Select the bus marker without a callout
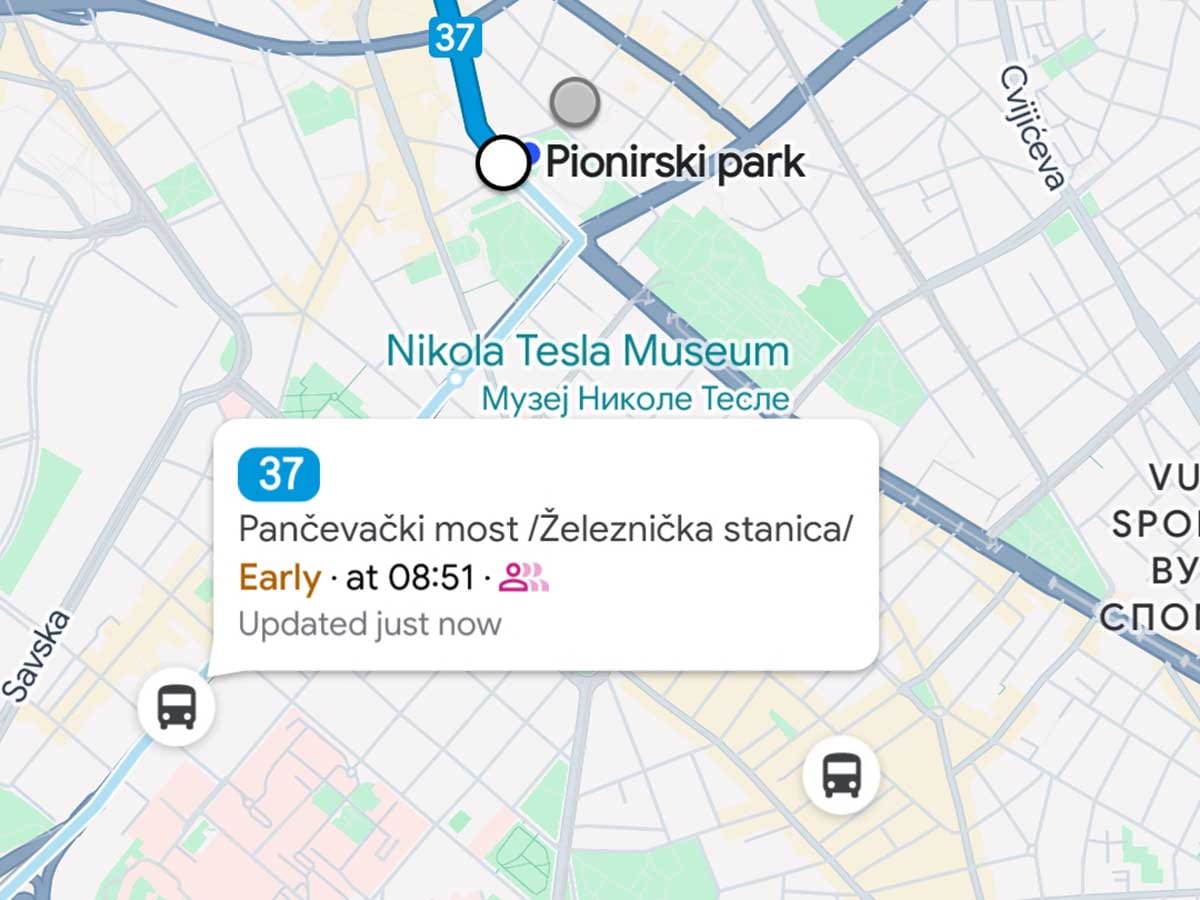Screen dimensions: 1200x900 (841, 774)
